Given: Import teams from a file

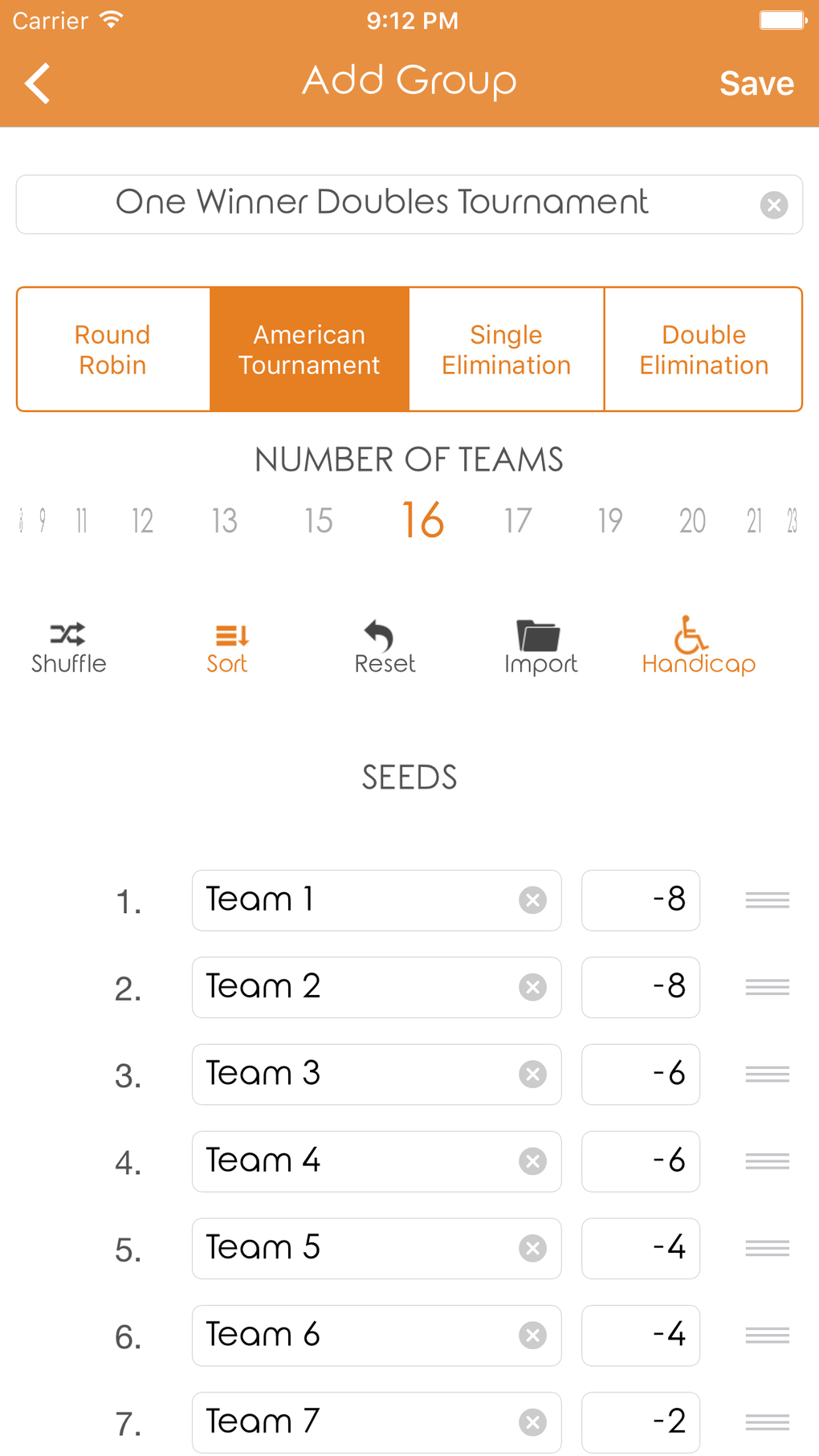Looking at the screenshot, I should click(x=541, y=646).
